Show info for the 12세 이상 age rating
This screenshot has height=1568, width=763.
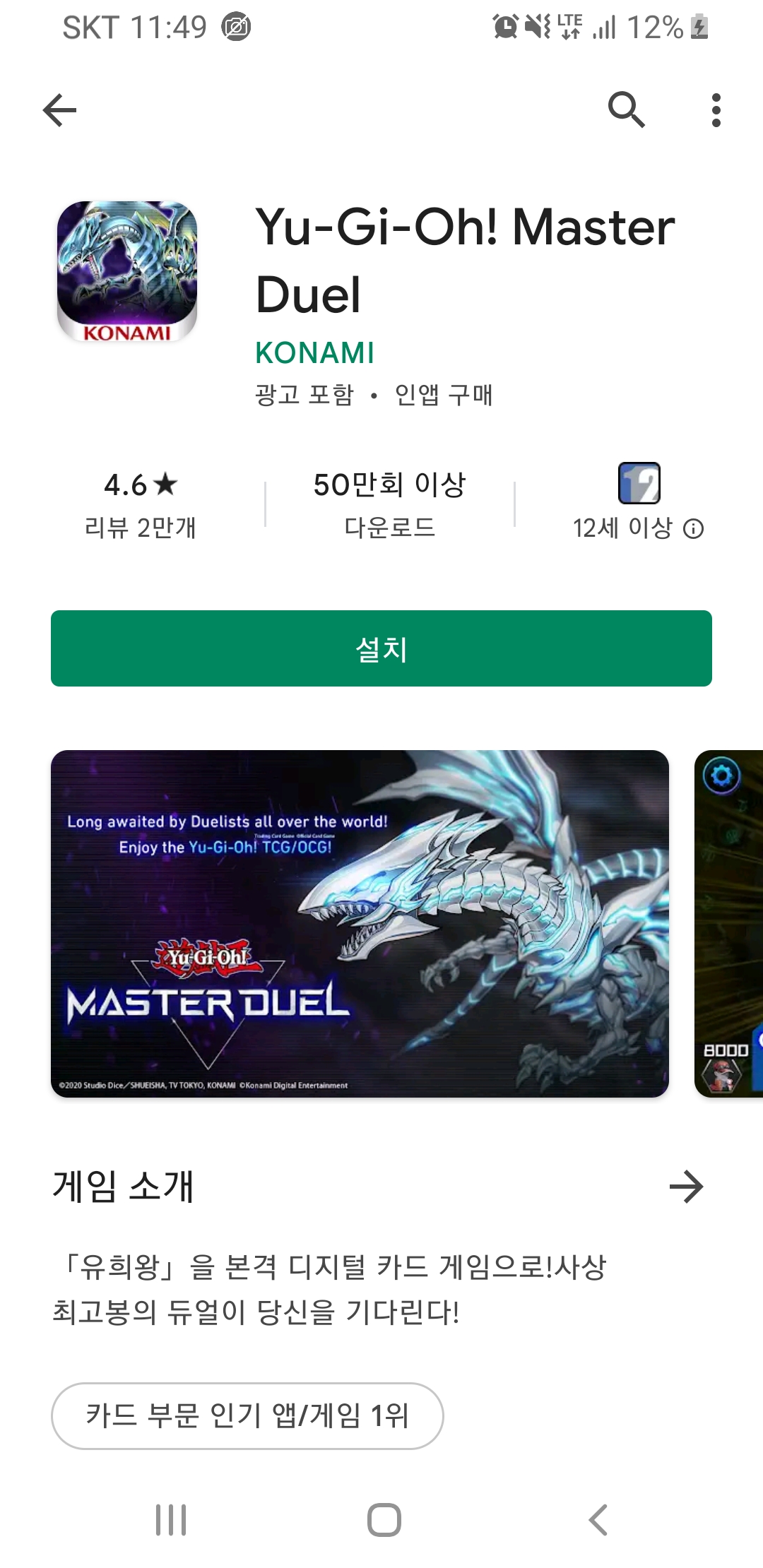tap(693, 528)
